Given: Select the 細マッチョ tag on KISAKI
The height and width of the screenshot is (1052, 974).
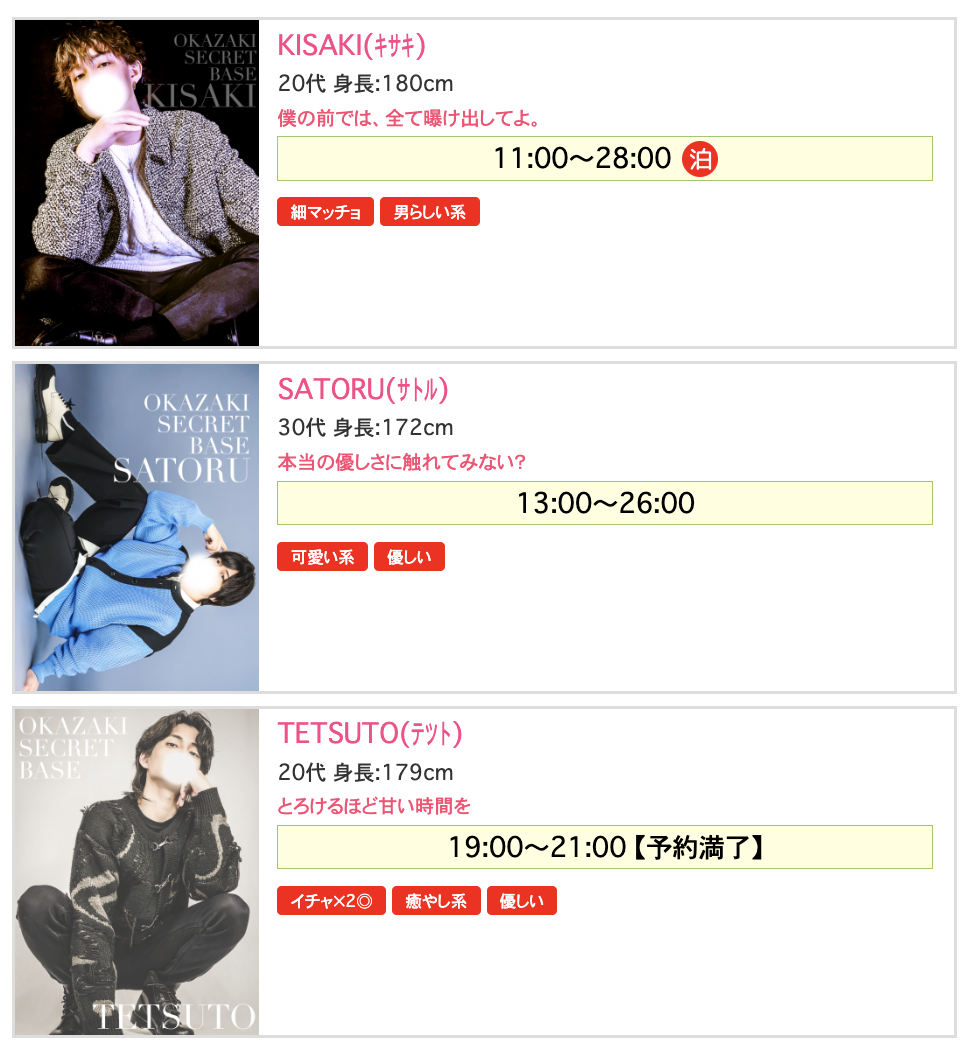Looking at the screenshot, I should pyautogui.click(x=325, y=212).
